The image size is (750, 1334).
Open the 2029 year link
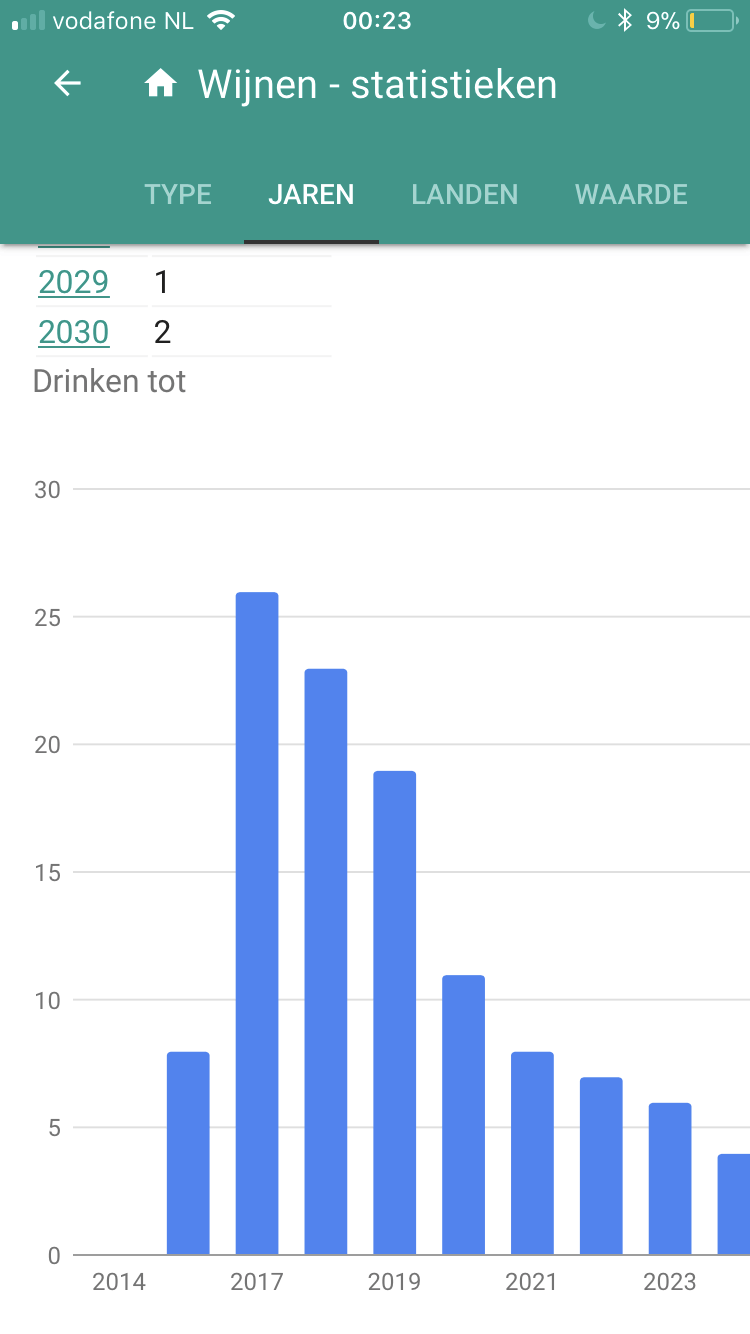pos(74,282)
